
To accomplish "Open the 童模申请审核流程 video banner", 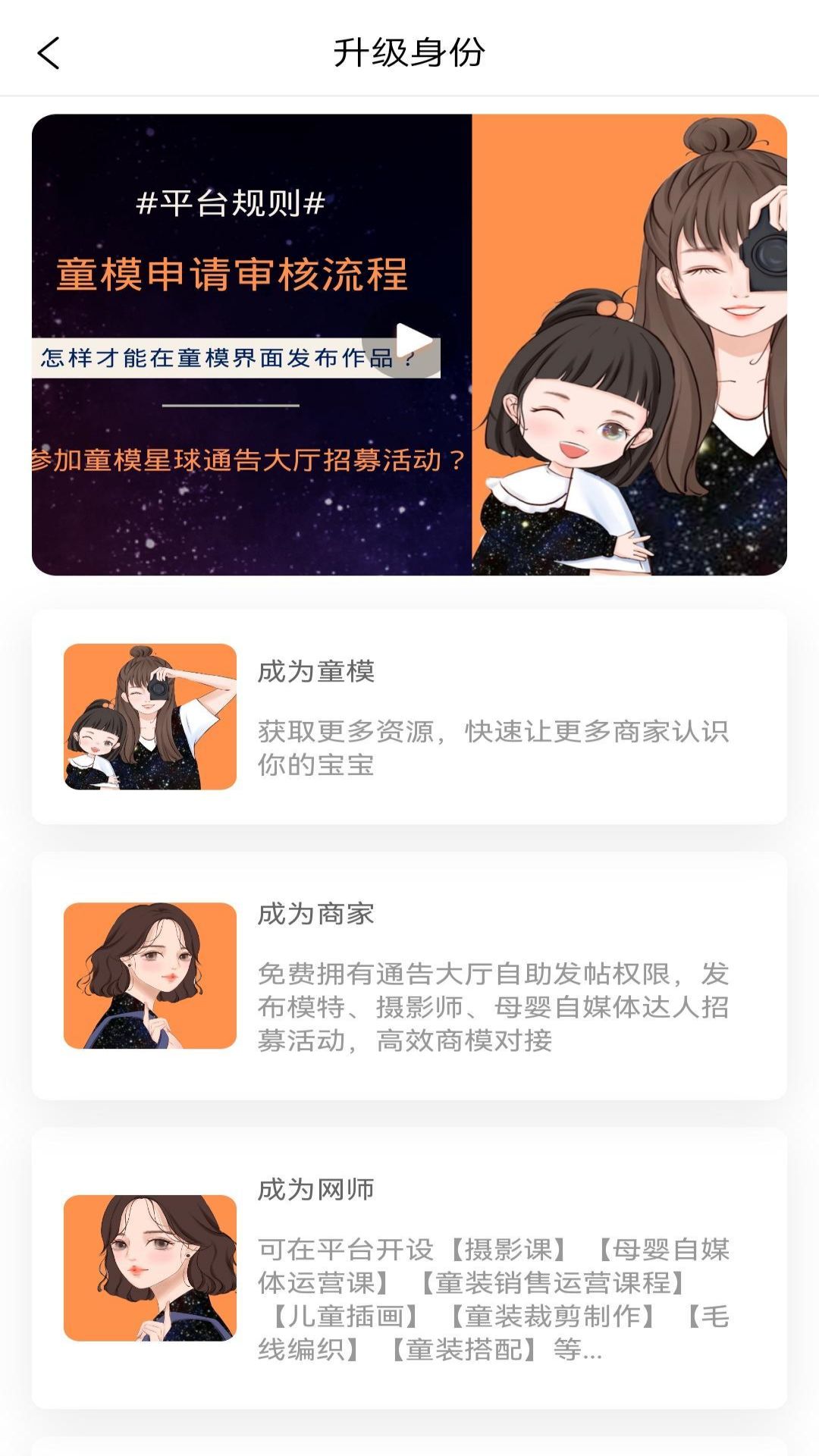I will pos(409,341).
